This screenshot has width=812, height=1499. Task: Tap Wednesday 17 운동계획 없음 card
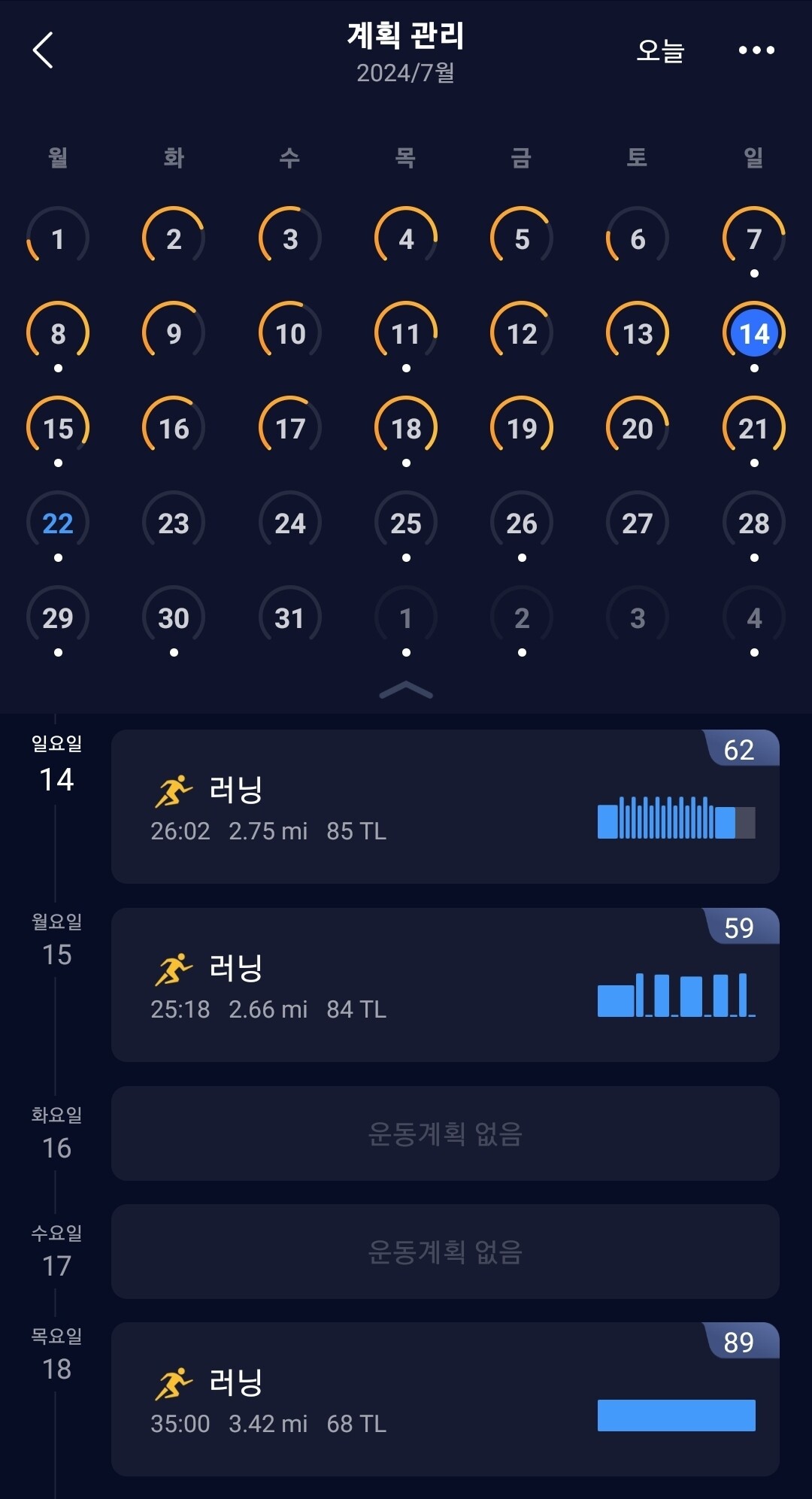[x=445, y=1252]
